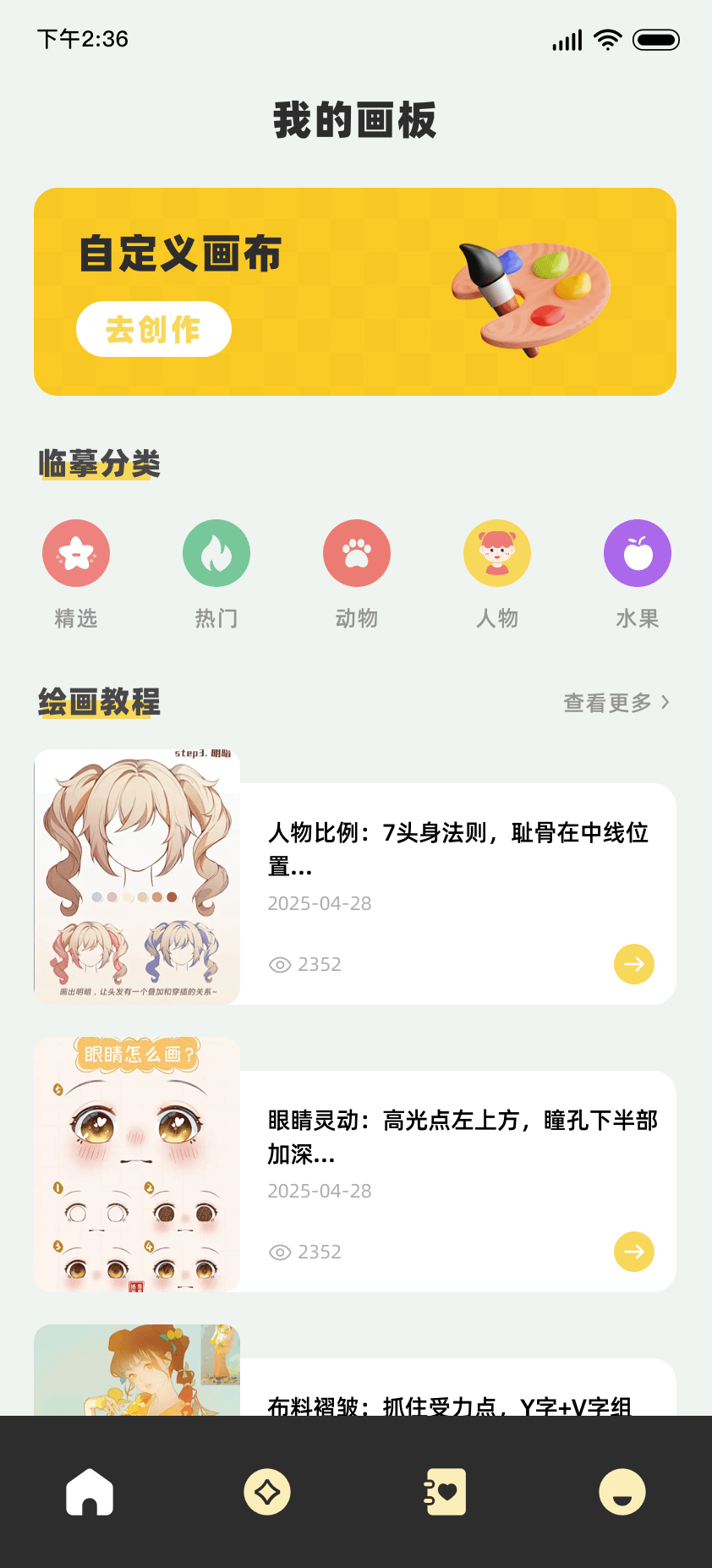Tap the eye view icon on eye tutorial card

(279, 1252)
